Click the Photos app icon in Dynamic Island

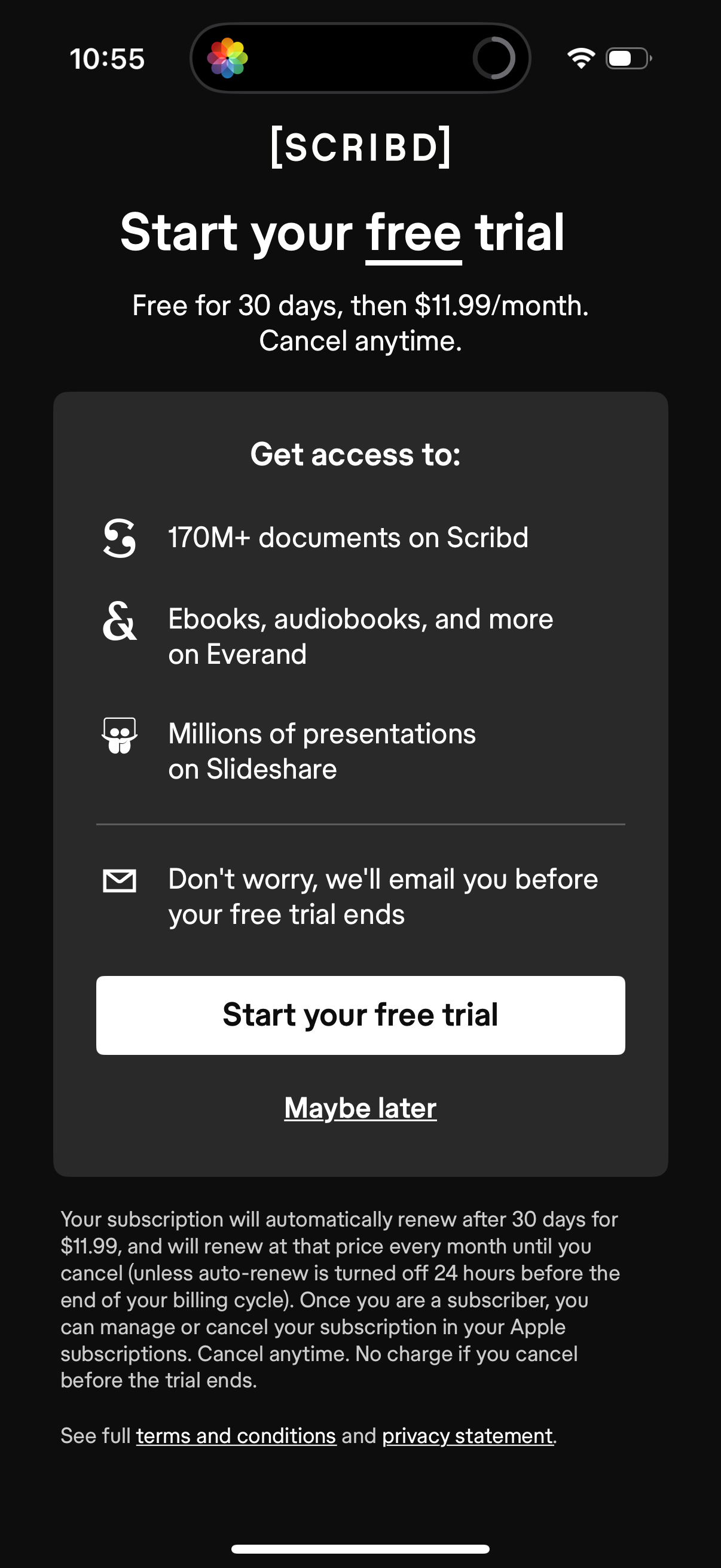228,58
